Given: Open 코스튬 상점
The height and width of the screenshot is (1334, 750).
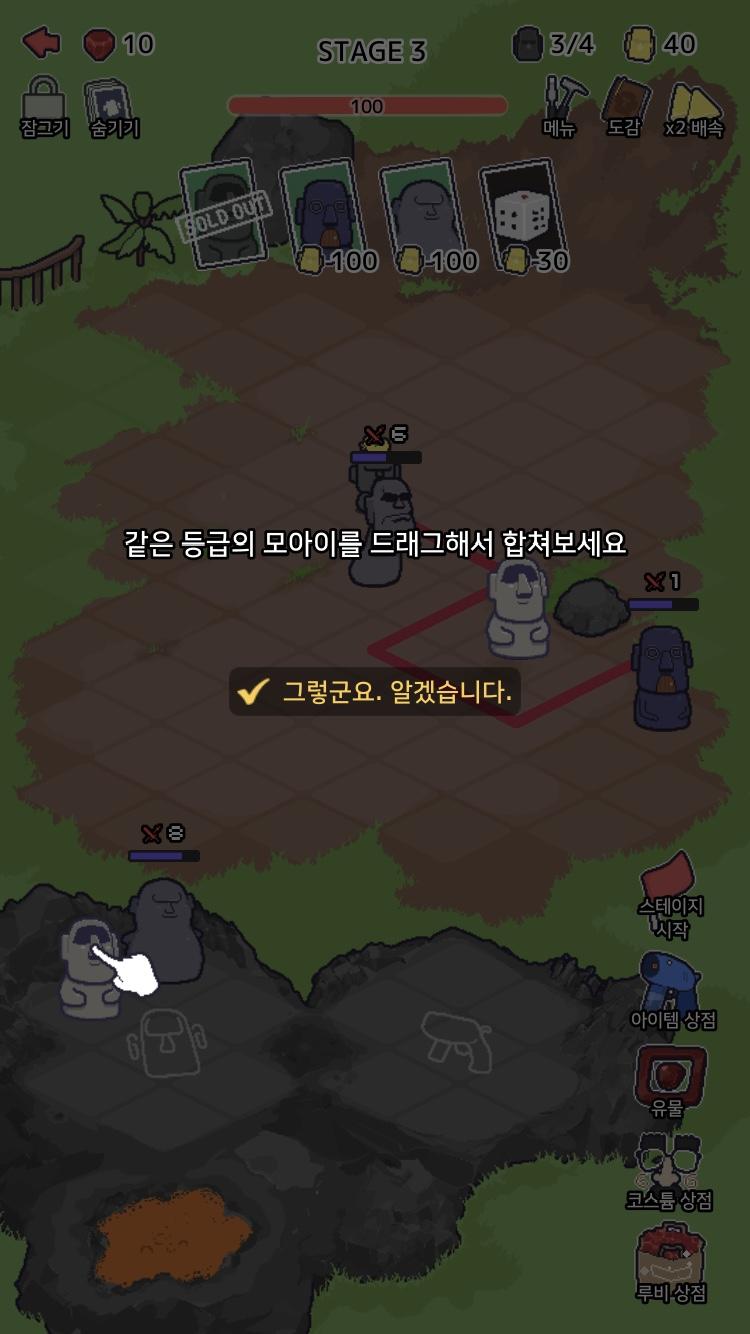Looking at the screenshot, I should click(x=670, y=1170).
